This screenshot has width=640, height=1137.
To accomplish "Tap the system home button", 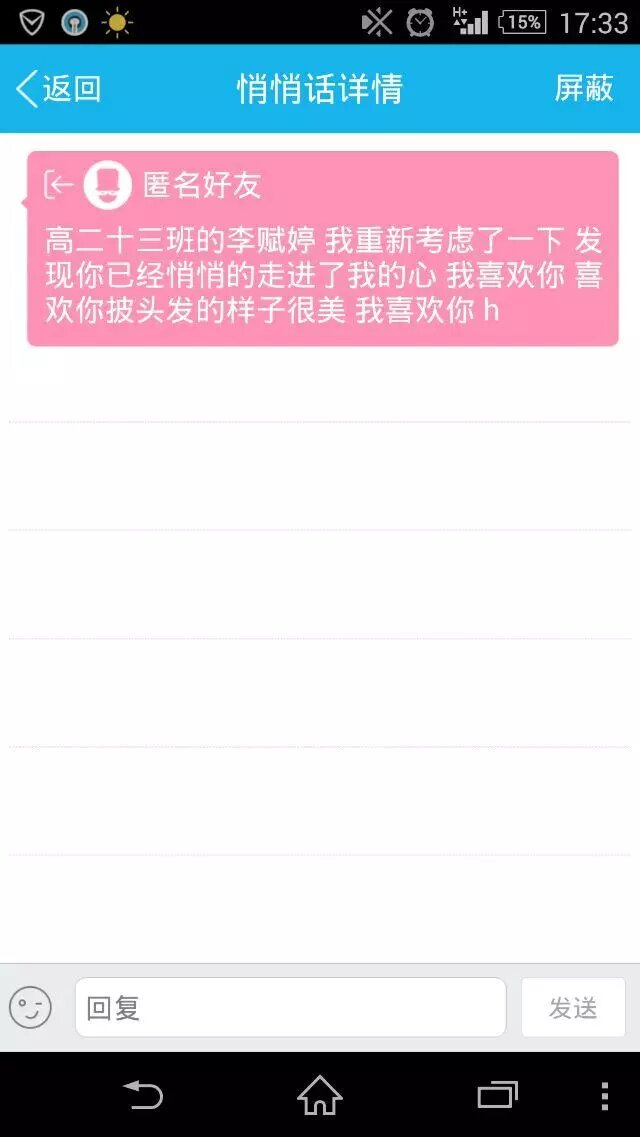I will 319,1096.
